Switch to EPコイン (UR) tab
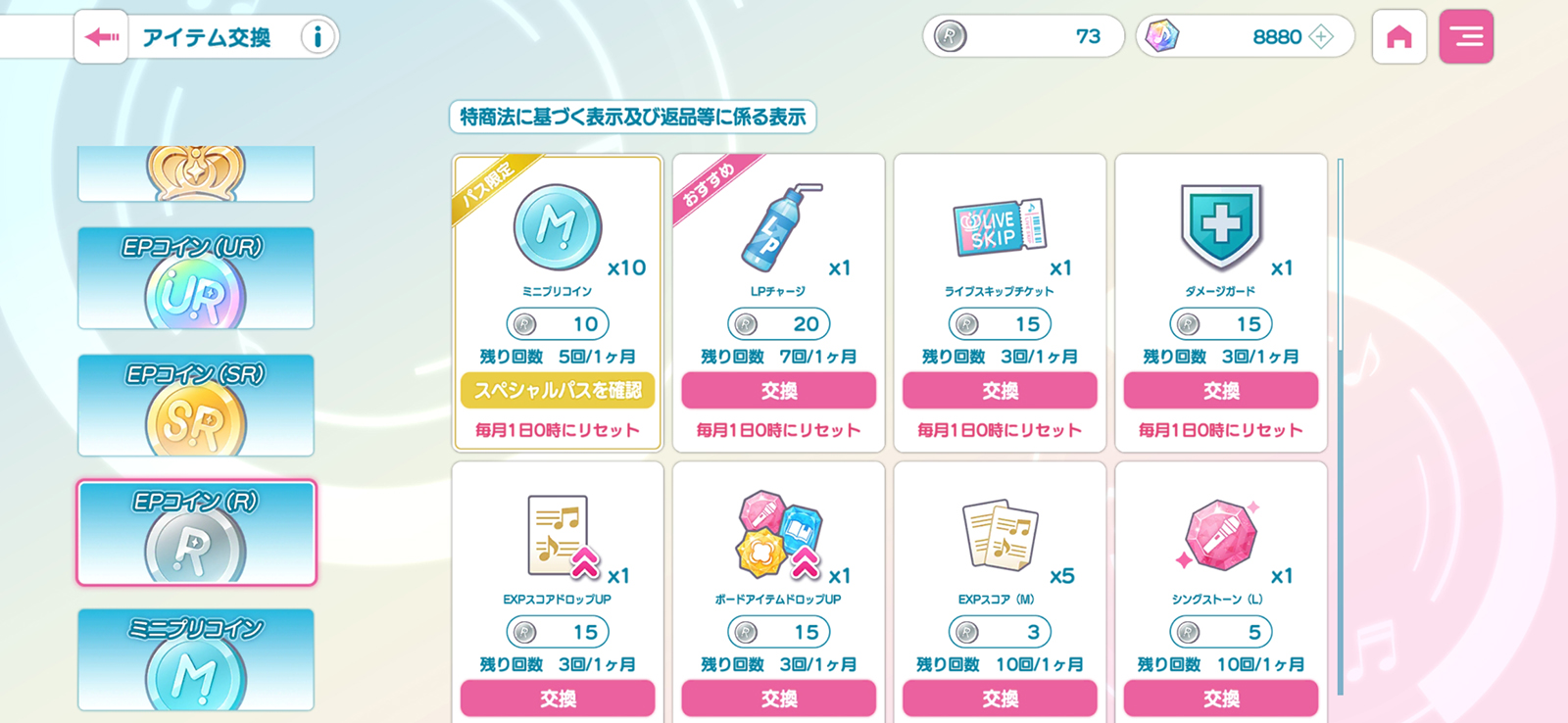The image size is (1568, 723). 196,278
